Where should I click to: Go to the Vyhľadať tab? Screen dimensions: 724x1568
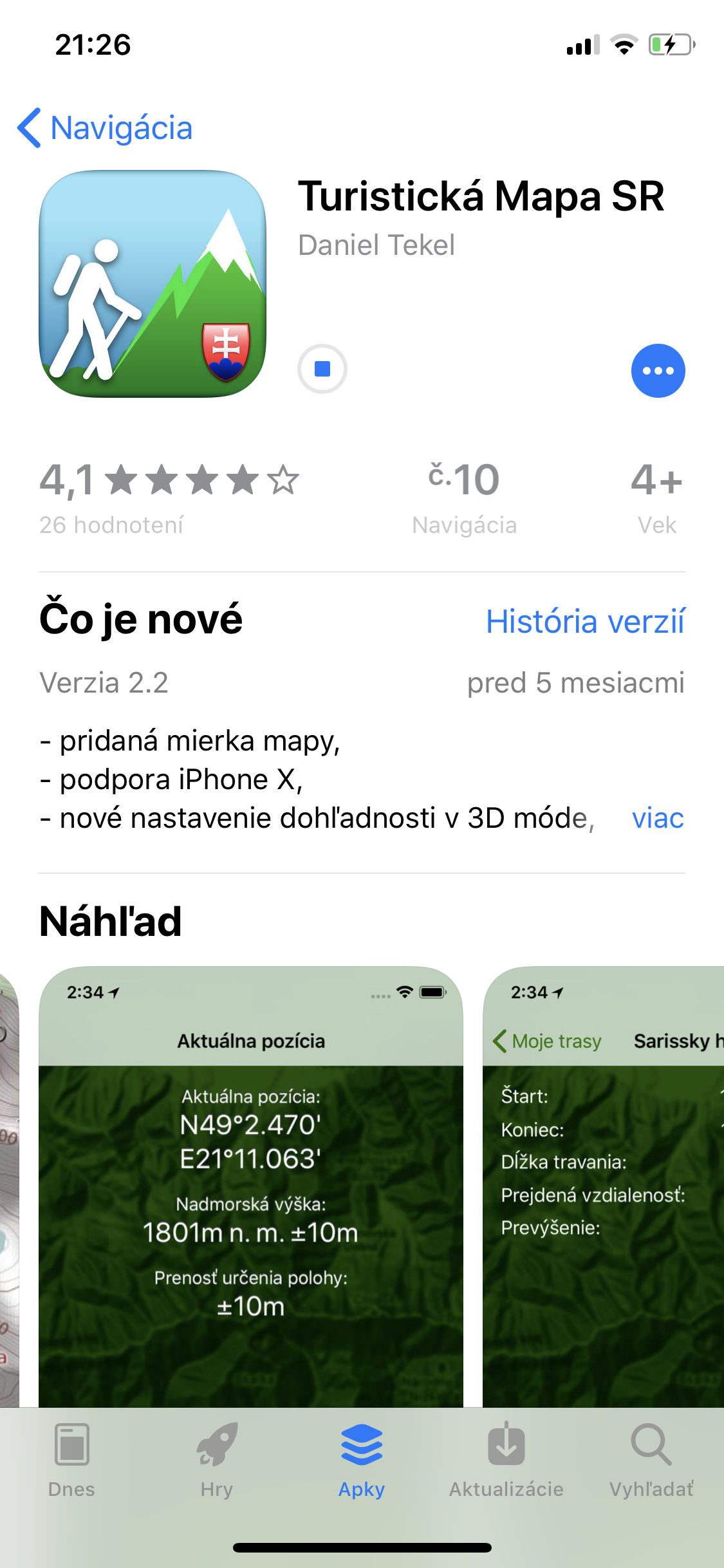point(651,1461)
